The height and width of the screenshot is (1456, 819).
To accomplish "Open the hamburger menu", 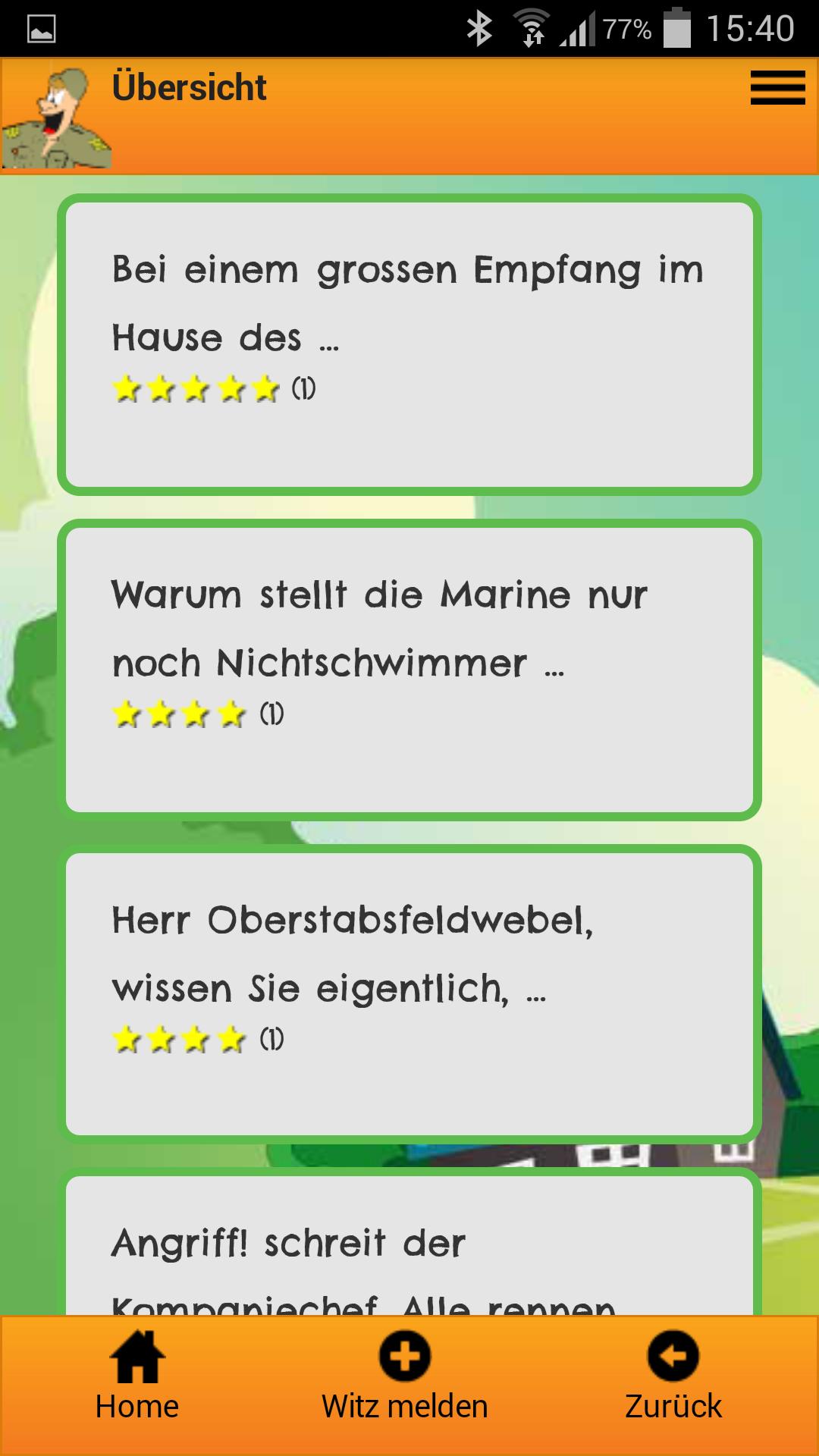I will [777, 86].
